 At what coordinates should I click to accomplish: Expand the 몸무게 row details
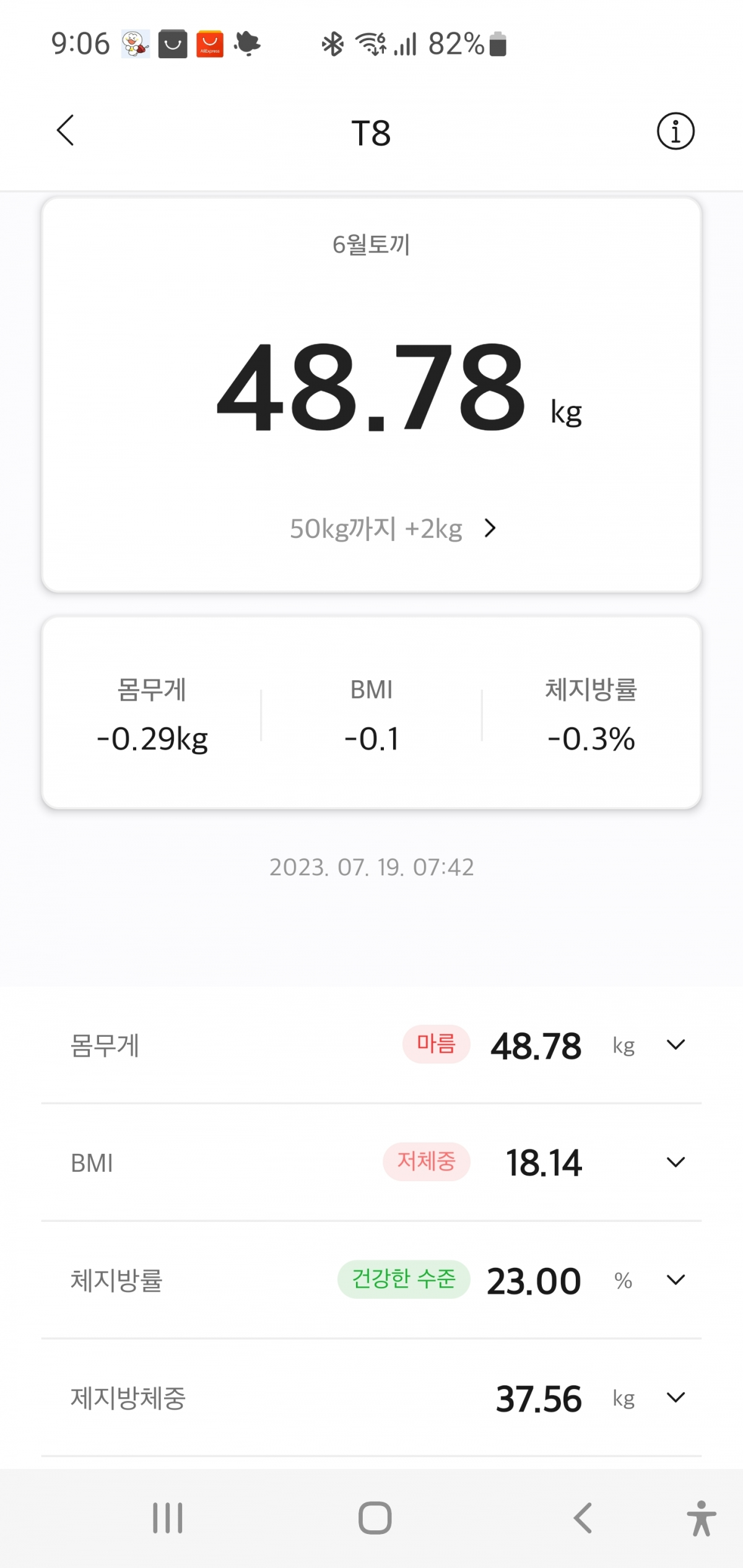[676, 1045]
